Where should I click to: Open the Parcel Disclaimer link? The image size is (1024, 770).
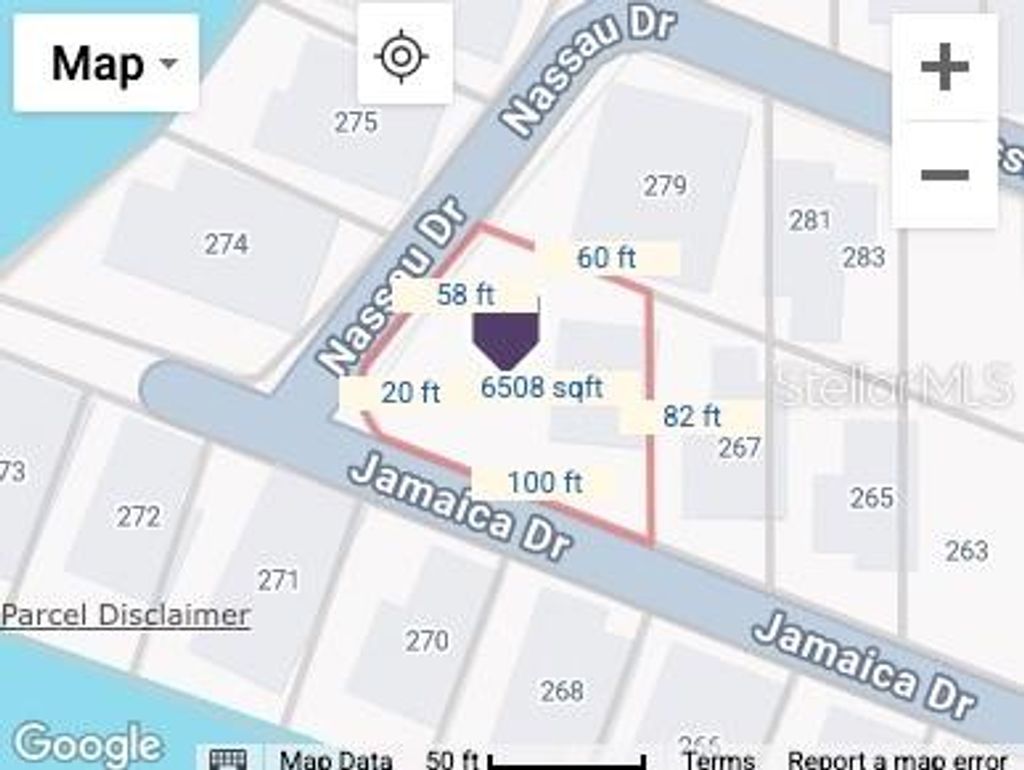click(125, 615)
